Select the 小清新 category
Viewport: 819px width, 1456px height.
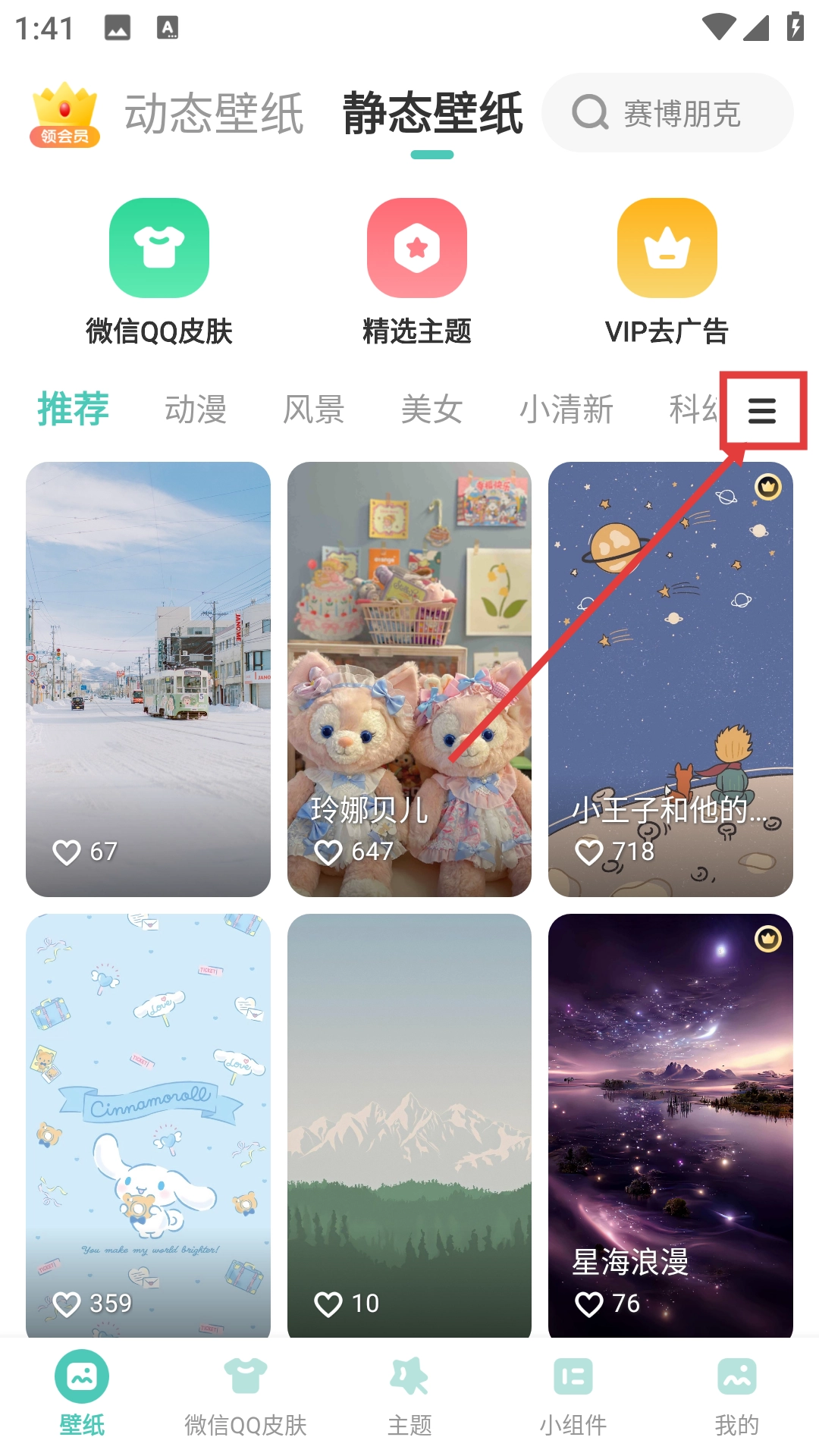point(566,409)
